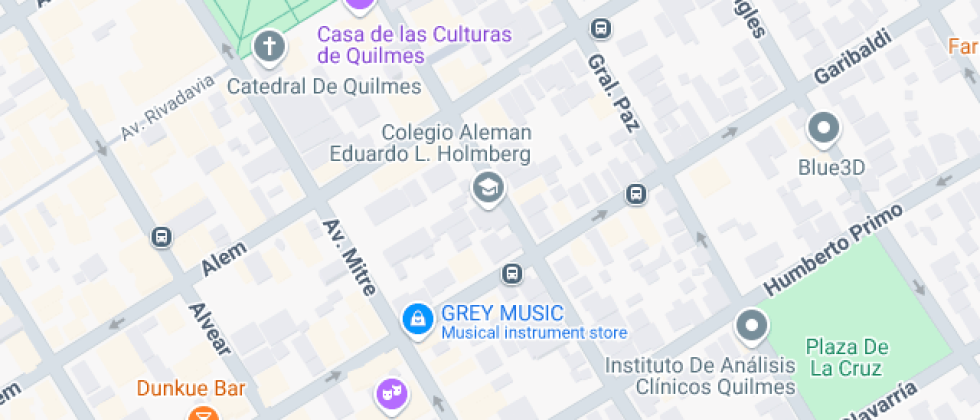Open the bus stop above GREY MUSIC
Viewport: 980px width, 420px height.
coord(511,273)
